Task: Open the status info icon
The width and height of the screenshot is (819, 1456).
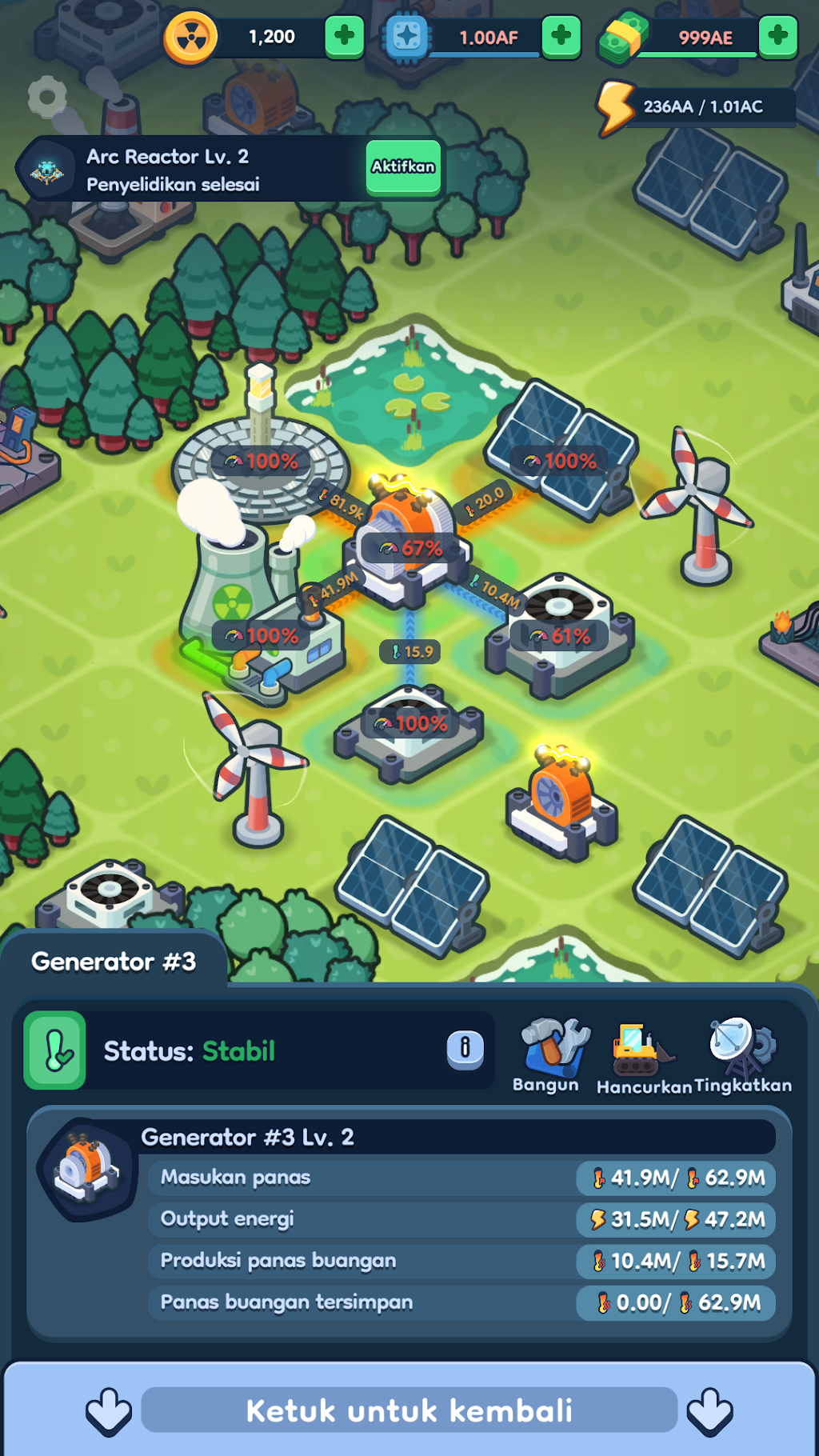Action: [465, 1049]
